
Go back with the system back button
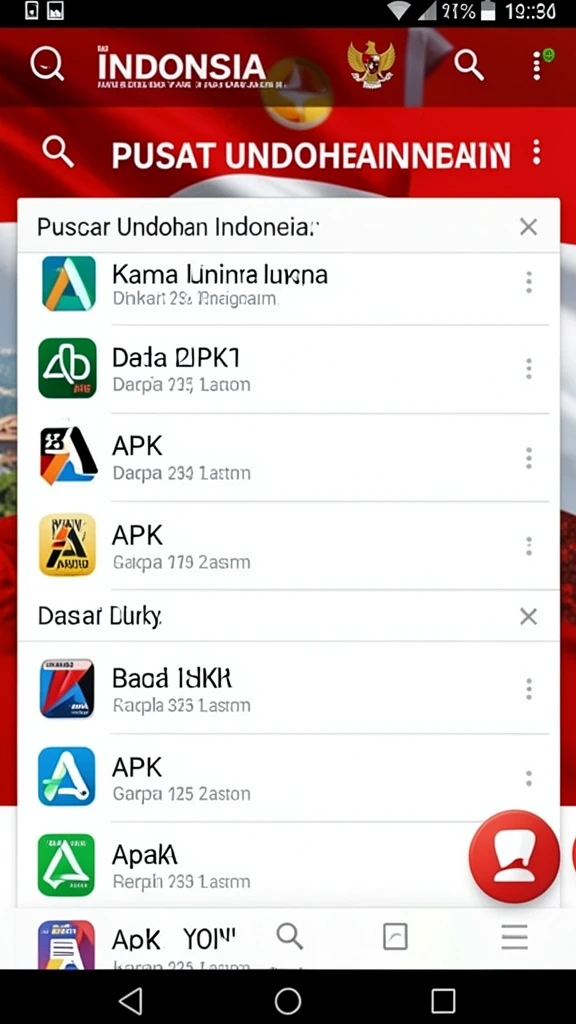[x=131, y=1000]
